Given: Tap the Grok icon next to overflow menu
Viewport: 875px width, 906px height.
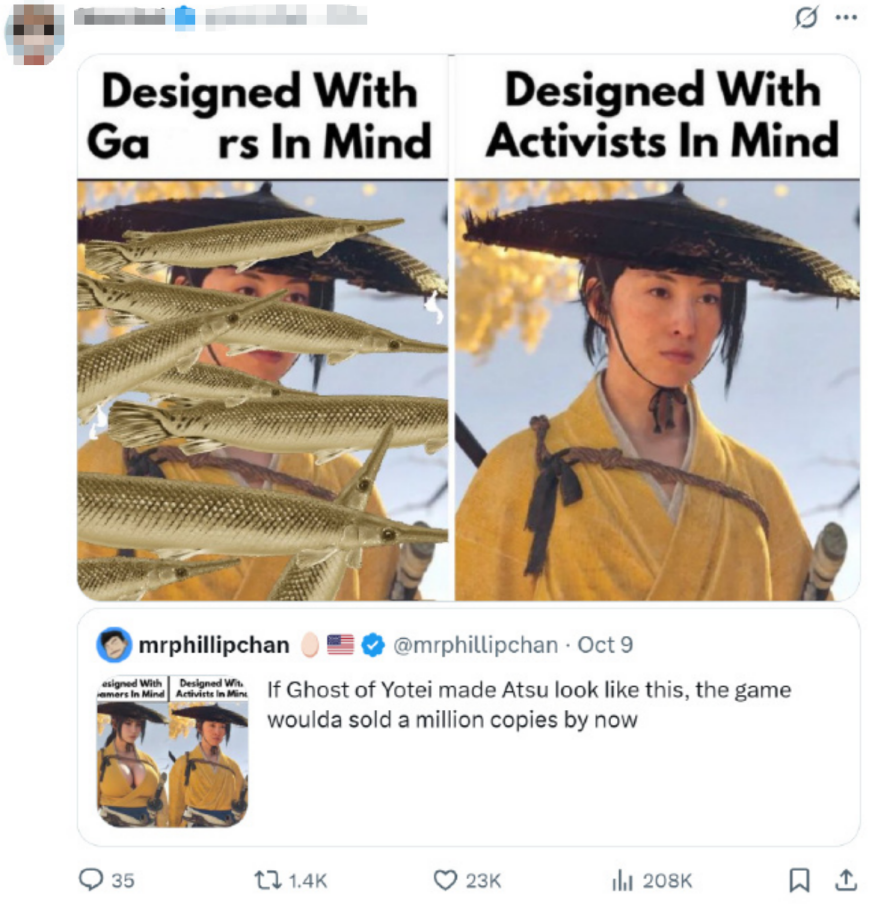Looking at the screenshot, I should click(804, 18).
